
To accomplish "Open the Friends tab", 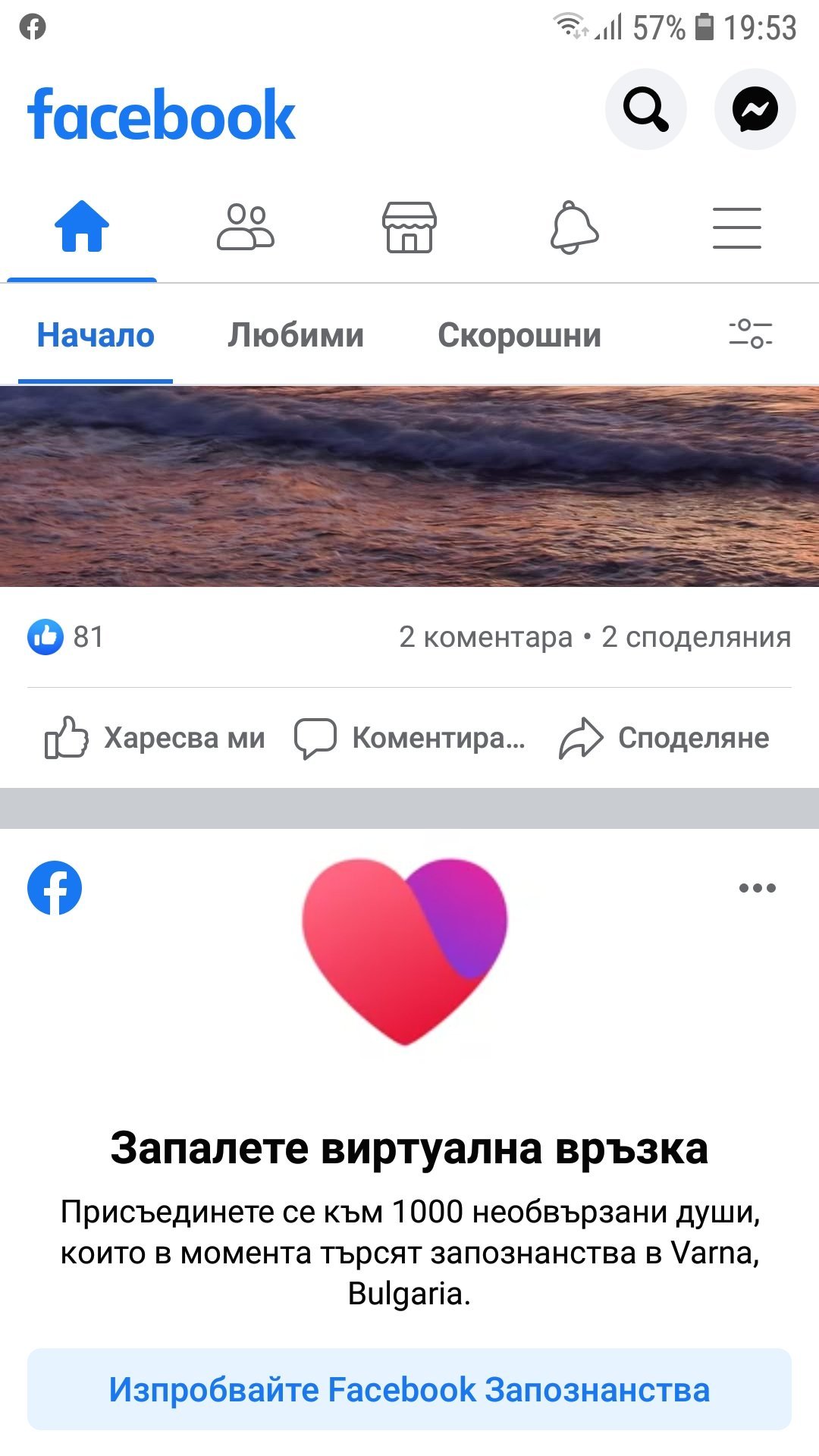I will (x=245, y=227).
